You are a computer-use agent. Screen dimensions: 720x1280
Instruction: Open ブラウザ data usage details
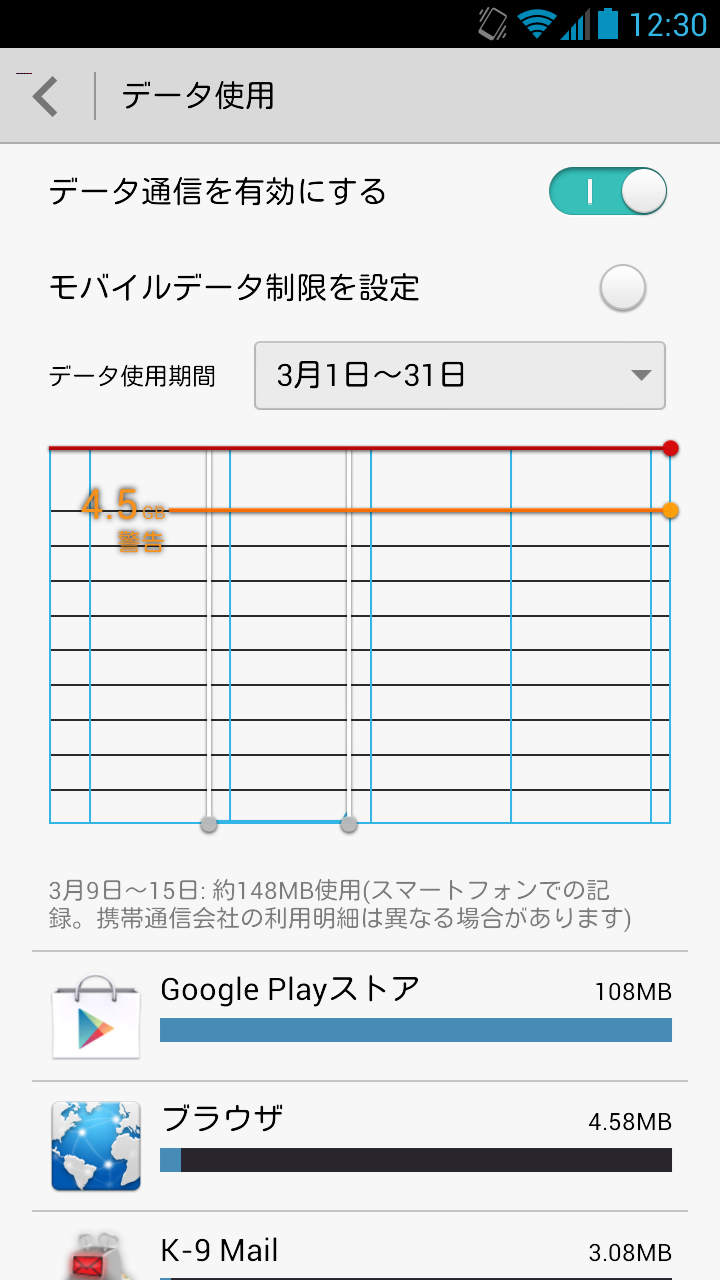360,1146
